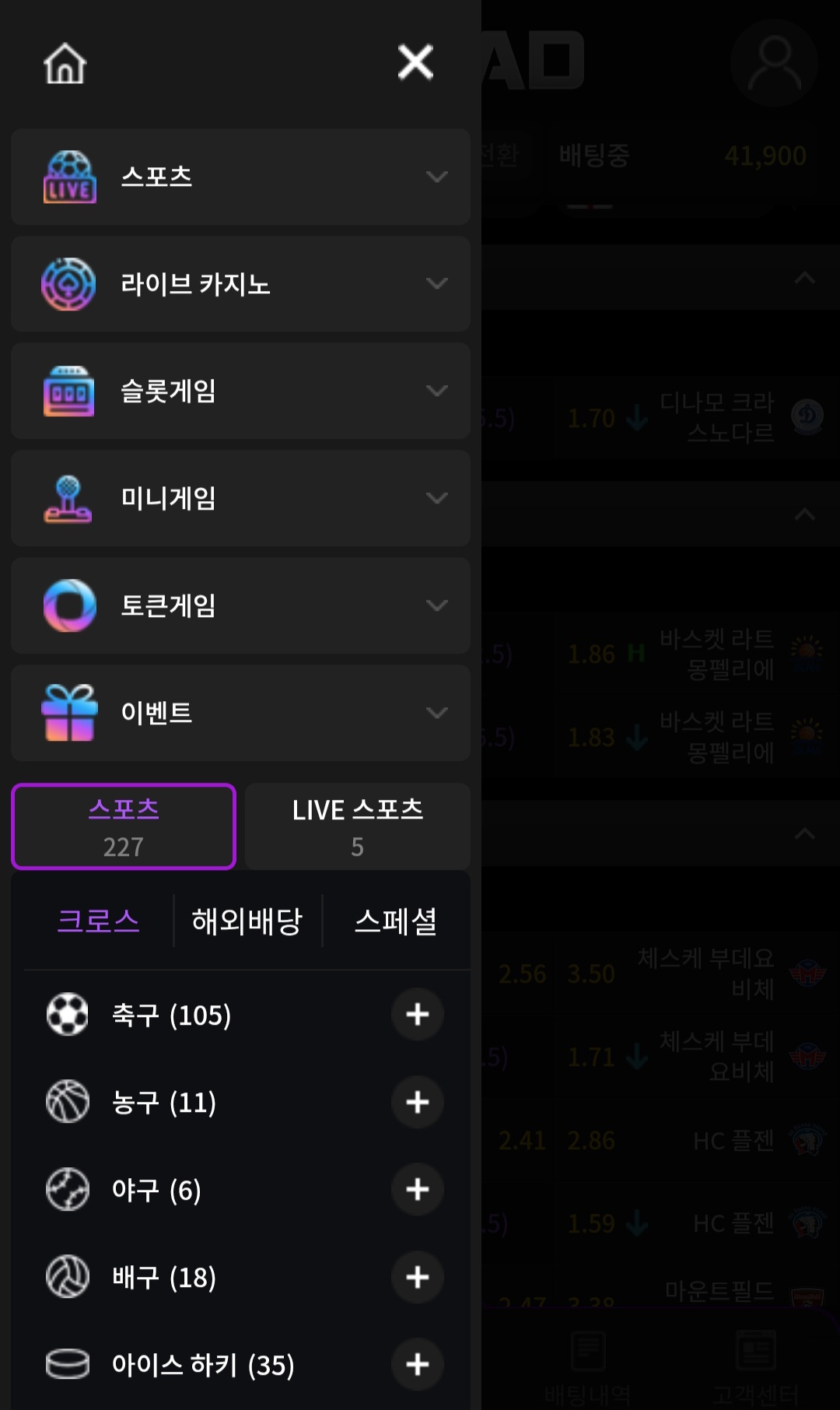This screenshot has width=840, height=1410.
Task: Expand the 슬롯게임 section
Action: pyautogui.click(x=240, y=391)
